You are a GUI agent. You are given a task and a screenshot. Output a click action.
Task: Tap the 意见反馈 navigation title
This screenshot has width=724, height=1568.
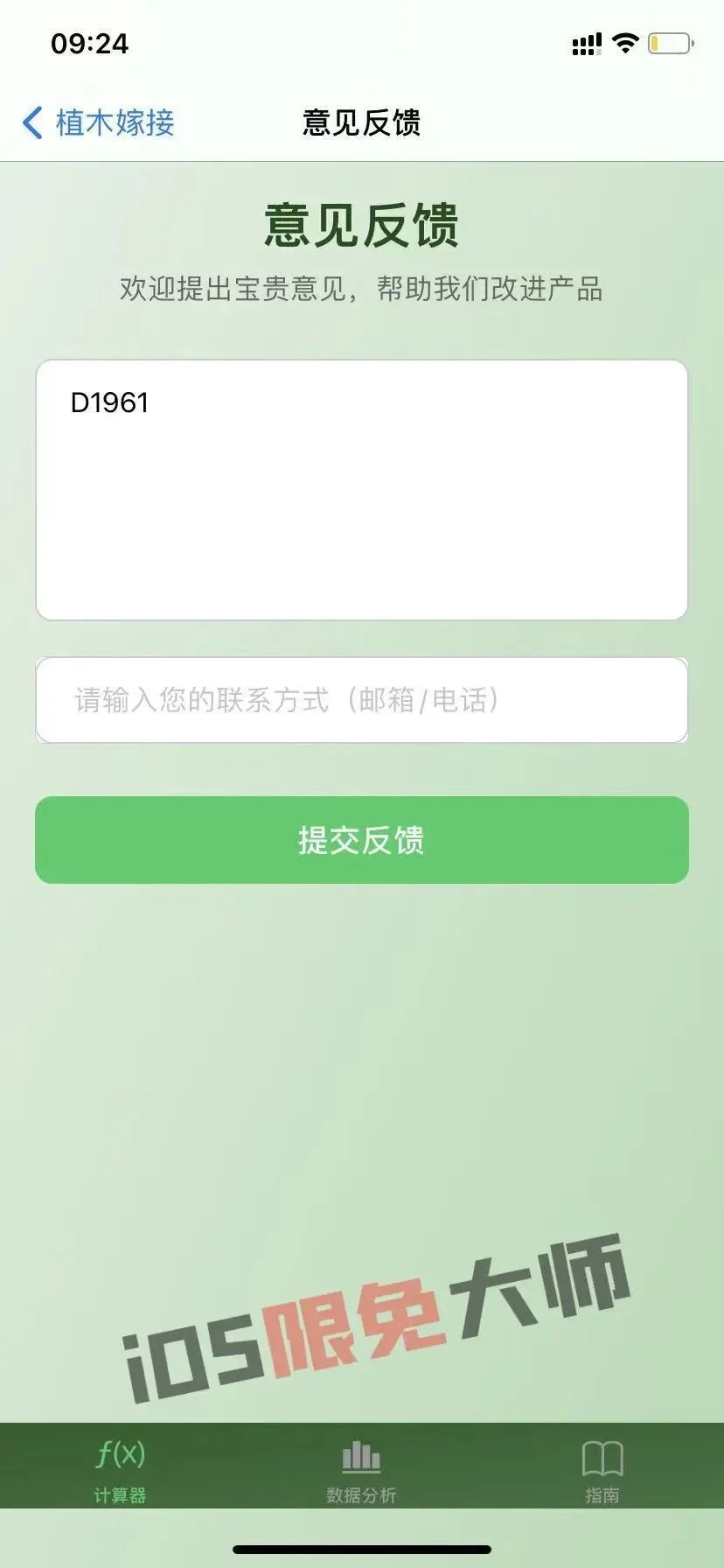(361, 123)
